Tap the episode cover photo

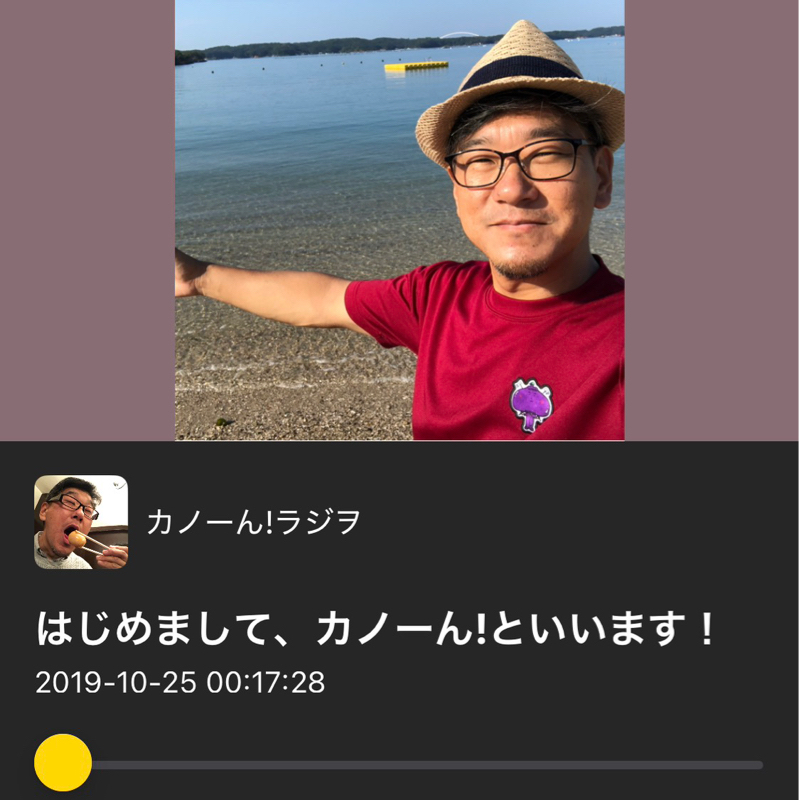[x=399, y=220]
